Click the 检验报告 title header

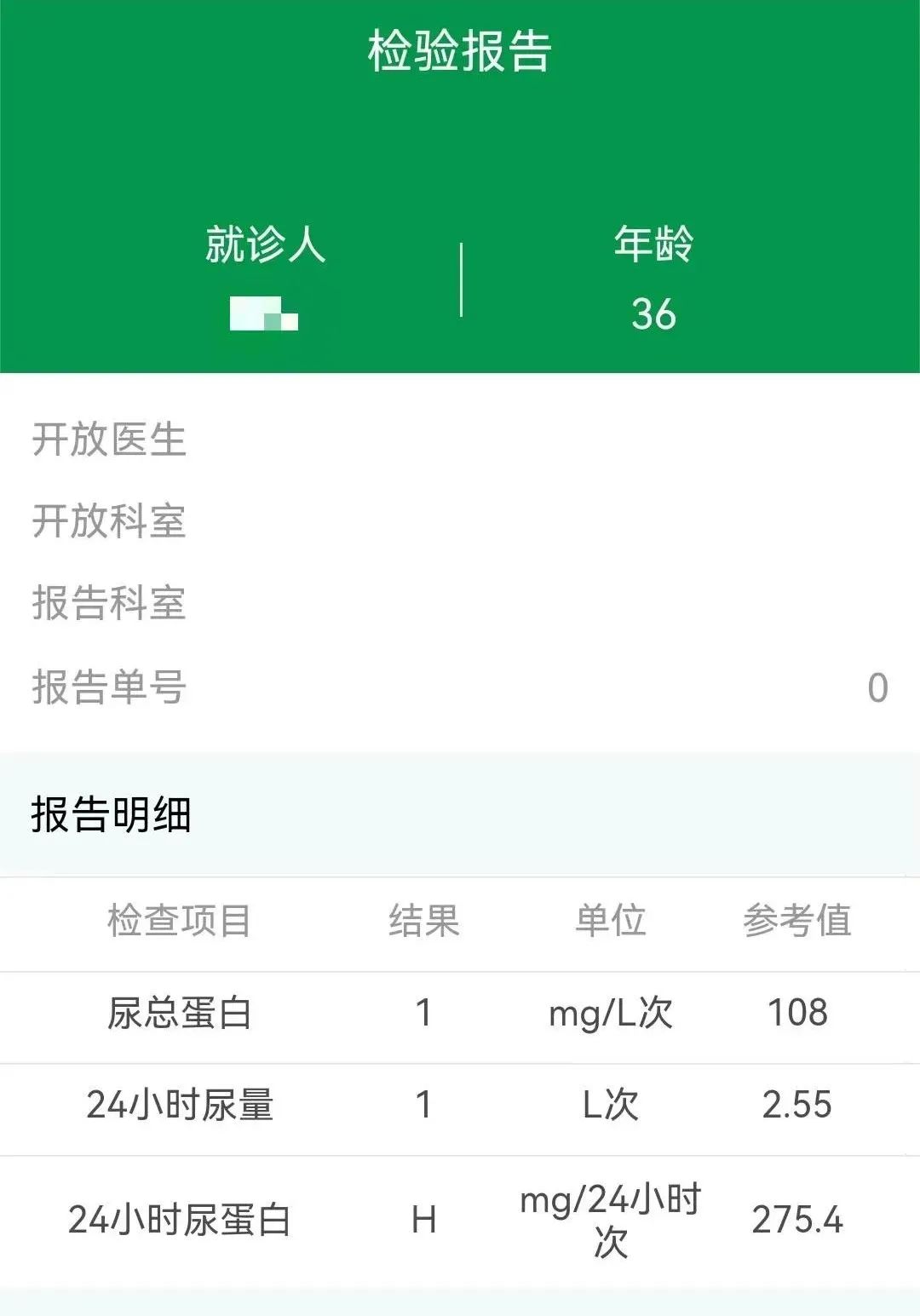pyautogui.click(x=460, y=49)
